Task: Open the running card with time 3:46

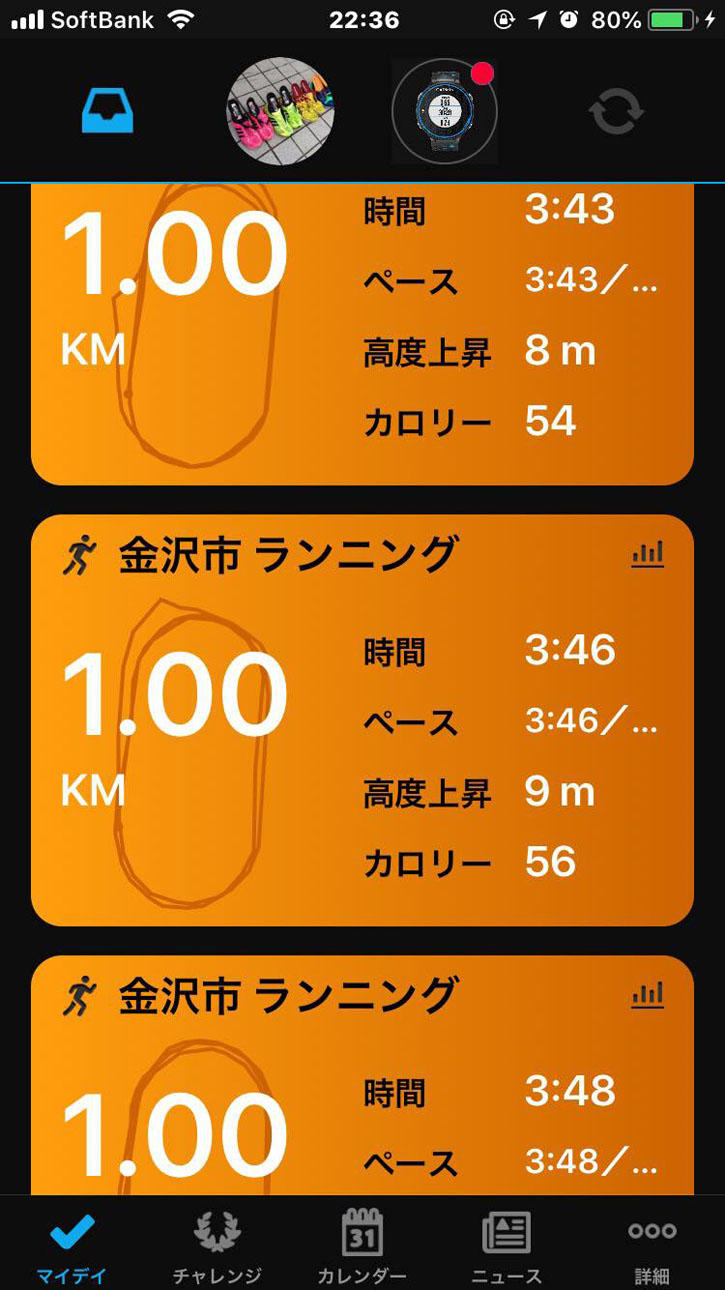Action: click(x=362, y=720)
